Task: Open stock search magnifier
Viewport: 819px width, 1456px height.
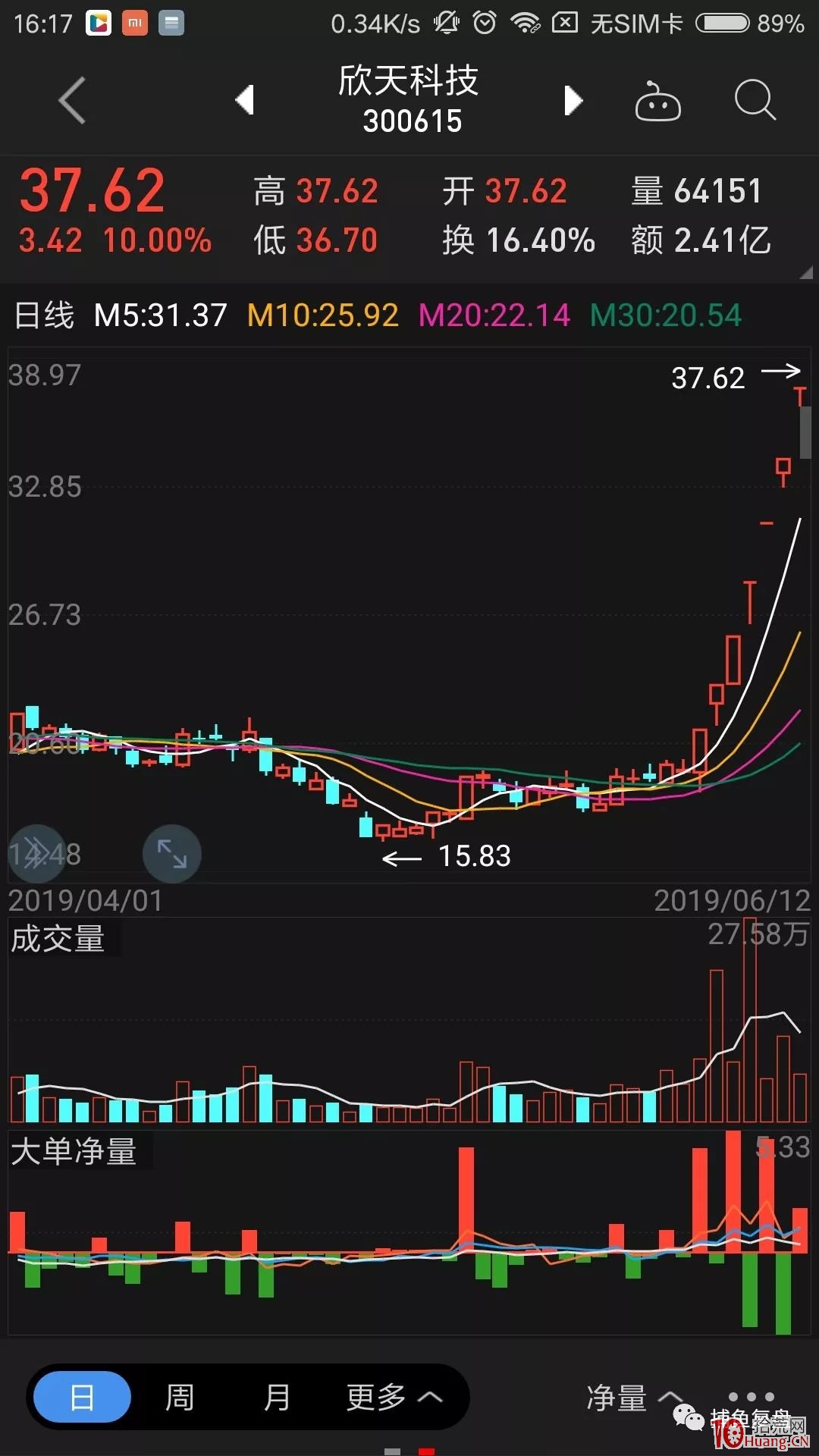Action: coord(755,100)
